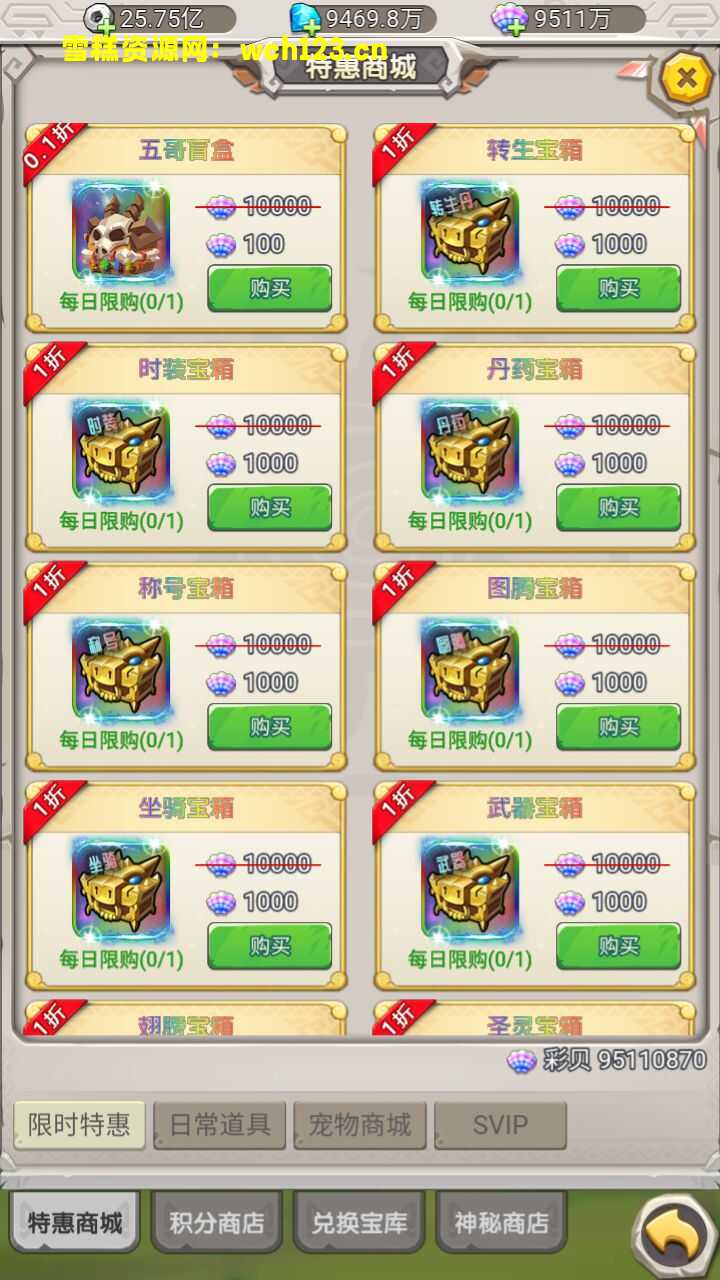Open the 积分商店 shop section
The height and width of the screenshot is (1280, 720).
pos(217,1221)
